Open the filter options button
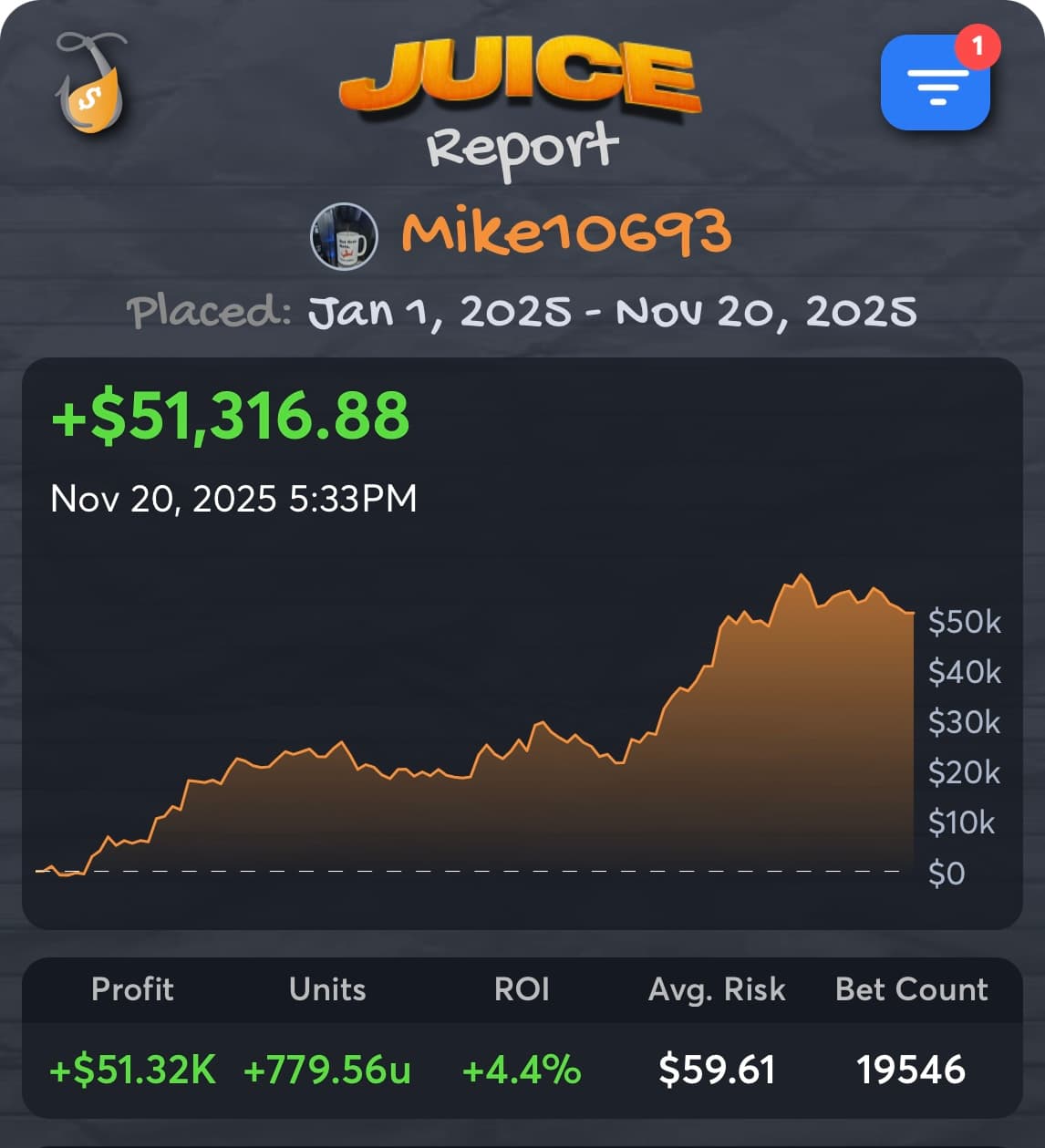Viewport: 1045px width, 1148px height. tap(935, 84)
